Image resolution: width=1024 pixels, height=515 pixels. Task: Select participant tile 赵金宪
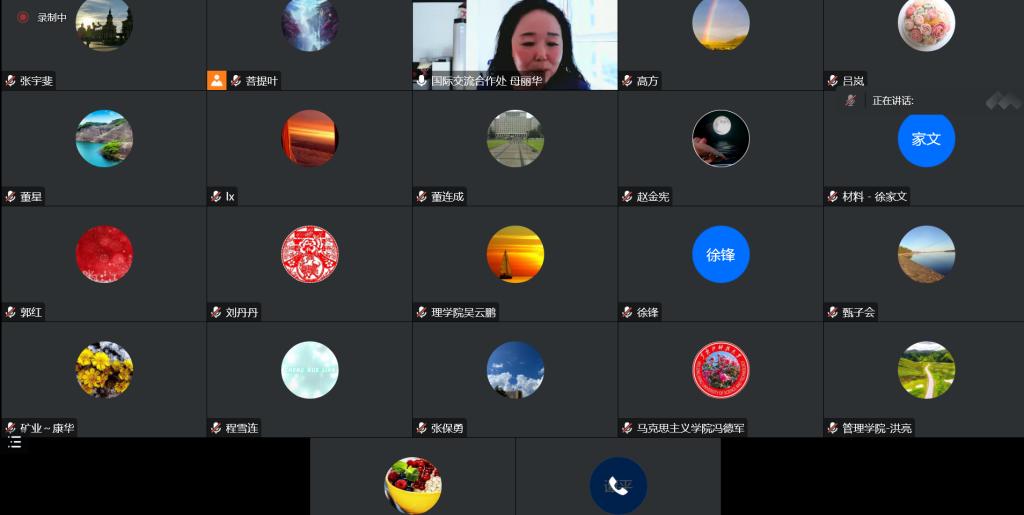[720, 145]
